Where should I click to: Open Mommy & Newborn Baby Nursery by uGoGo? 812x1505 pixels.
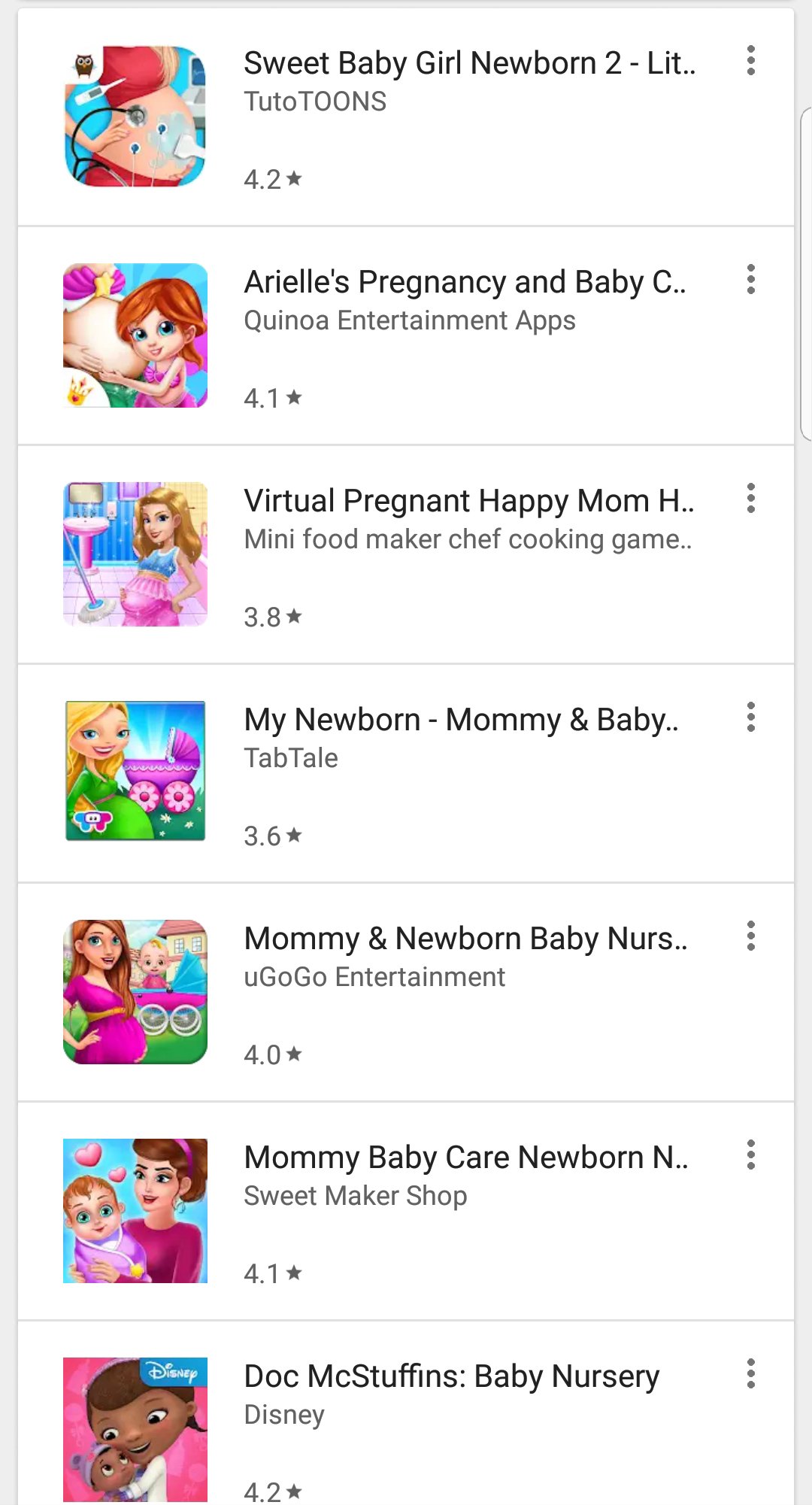click(x=465, y=939)
